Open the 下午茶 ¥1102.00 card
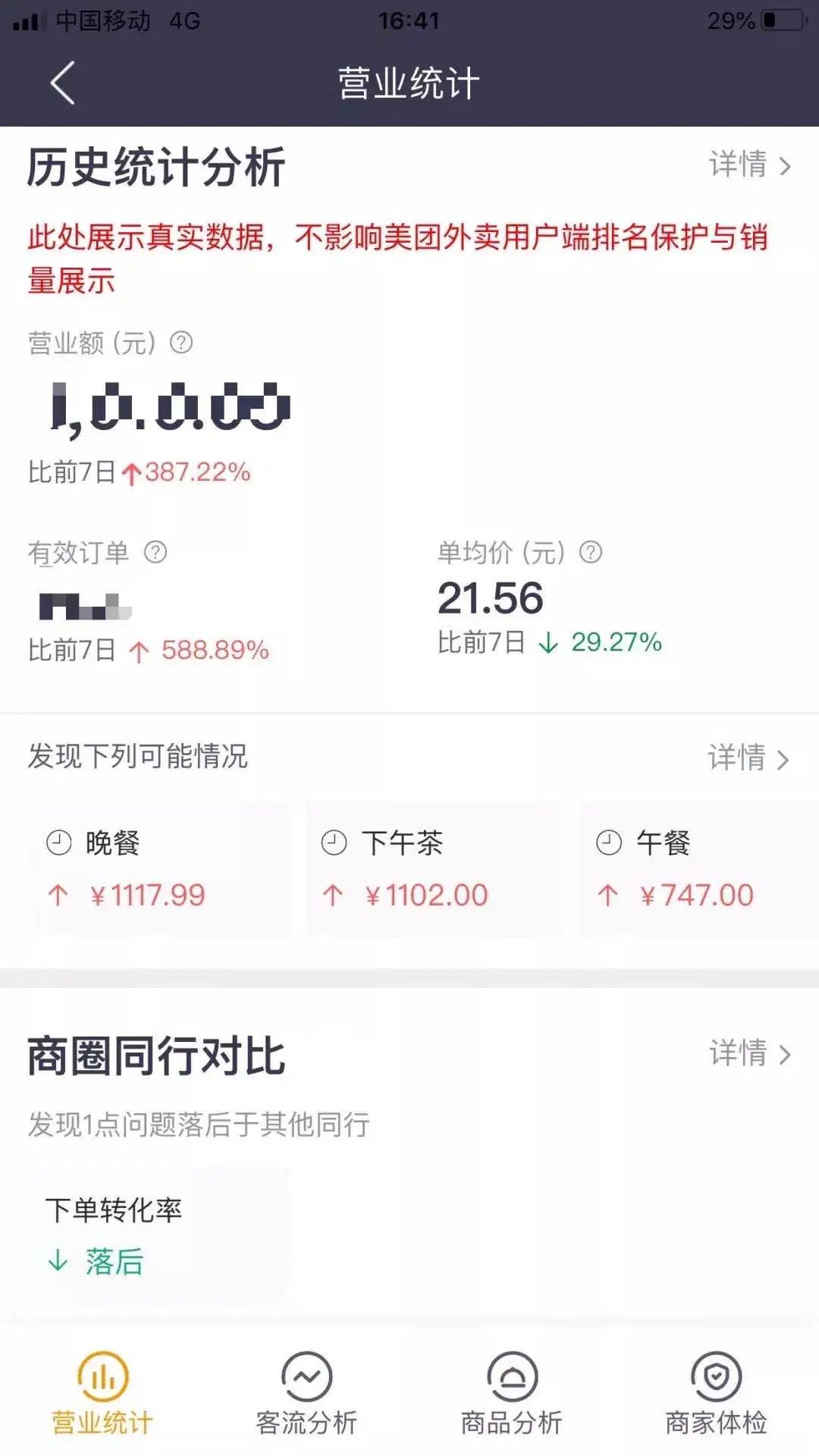 click(x=435, y=869)
